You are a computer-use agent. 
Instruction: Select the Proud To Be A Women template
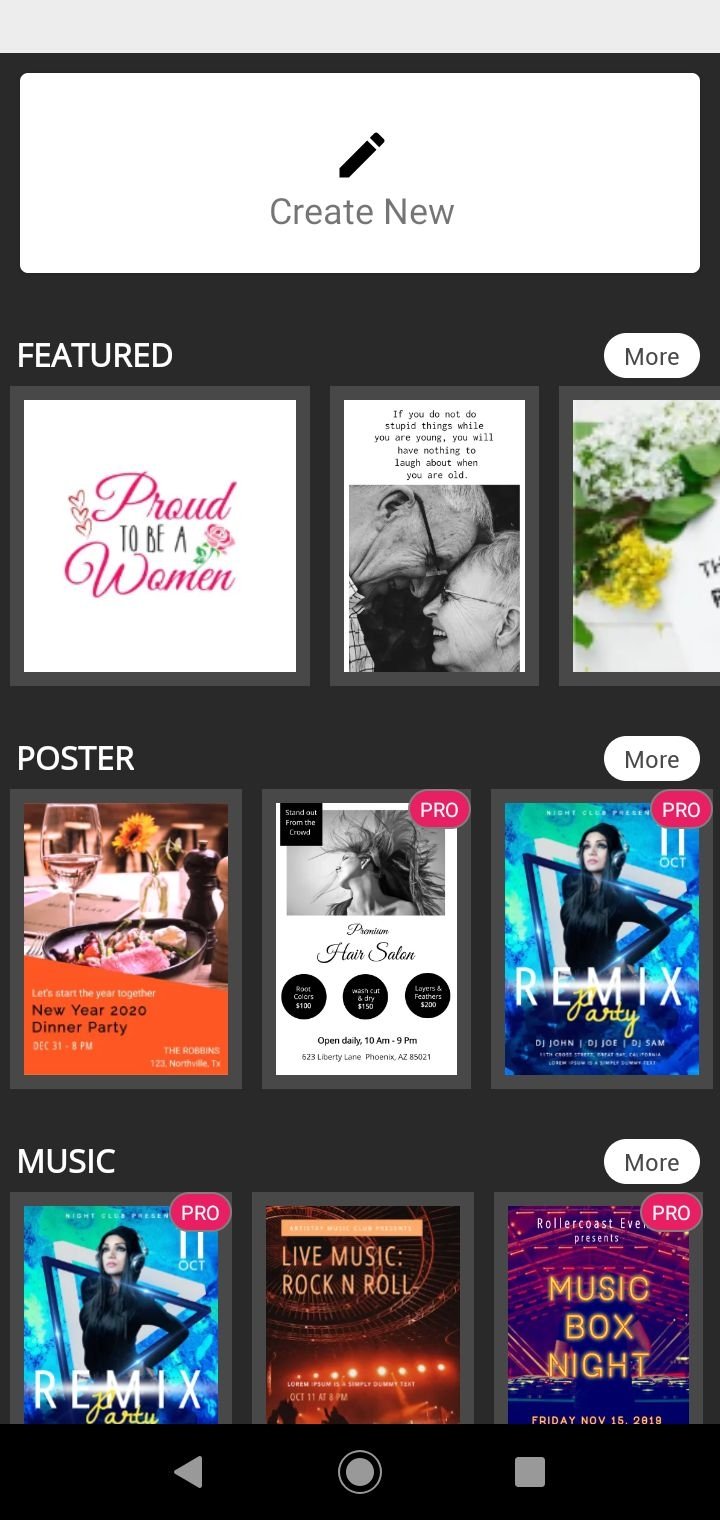(x=160, y=536)
